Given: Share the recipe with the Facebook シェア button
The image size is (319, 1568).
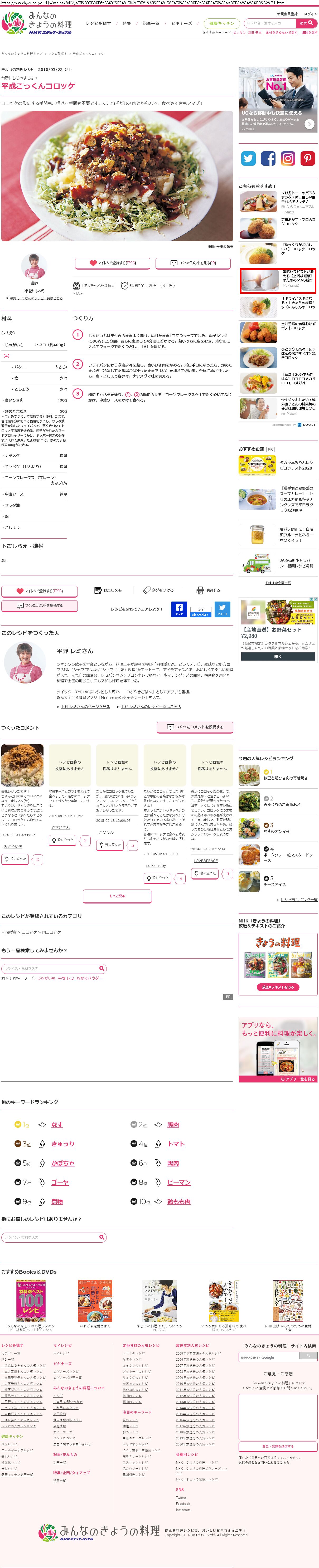Looking at the screenshot, I should click(x=179, y=609).
